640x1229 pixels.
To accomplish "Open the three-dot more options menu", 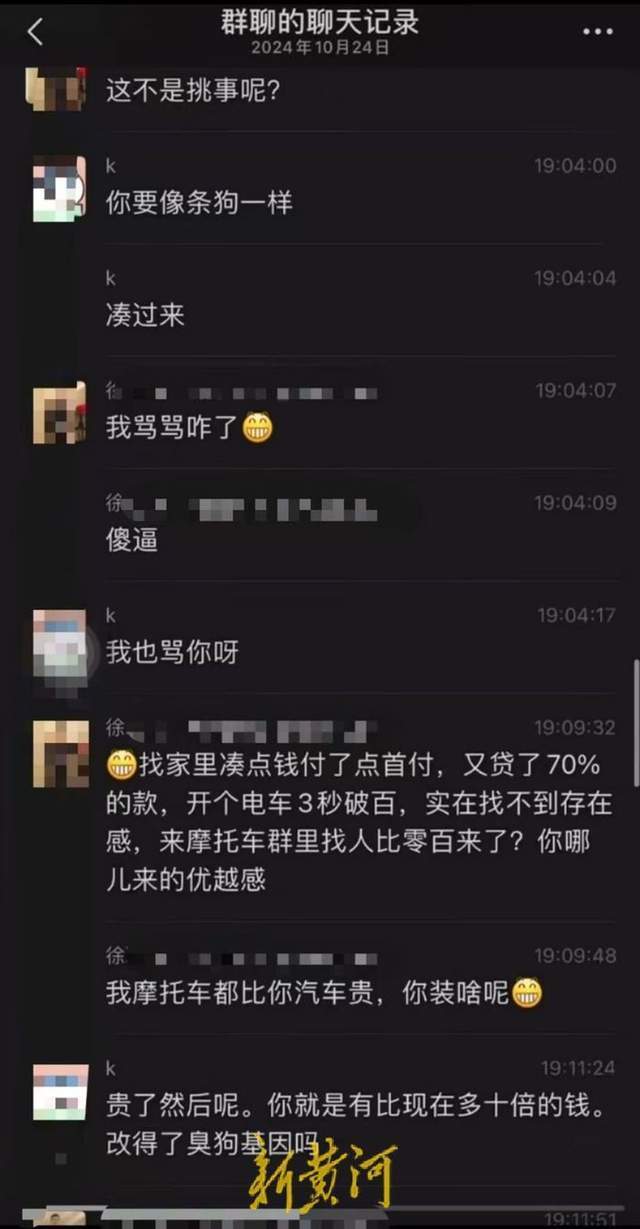I will tap(597, 32).
